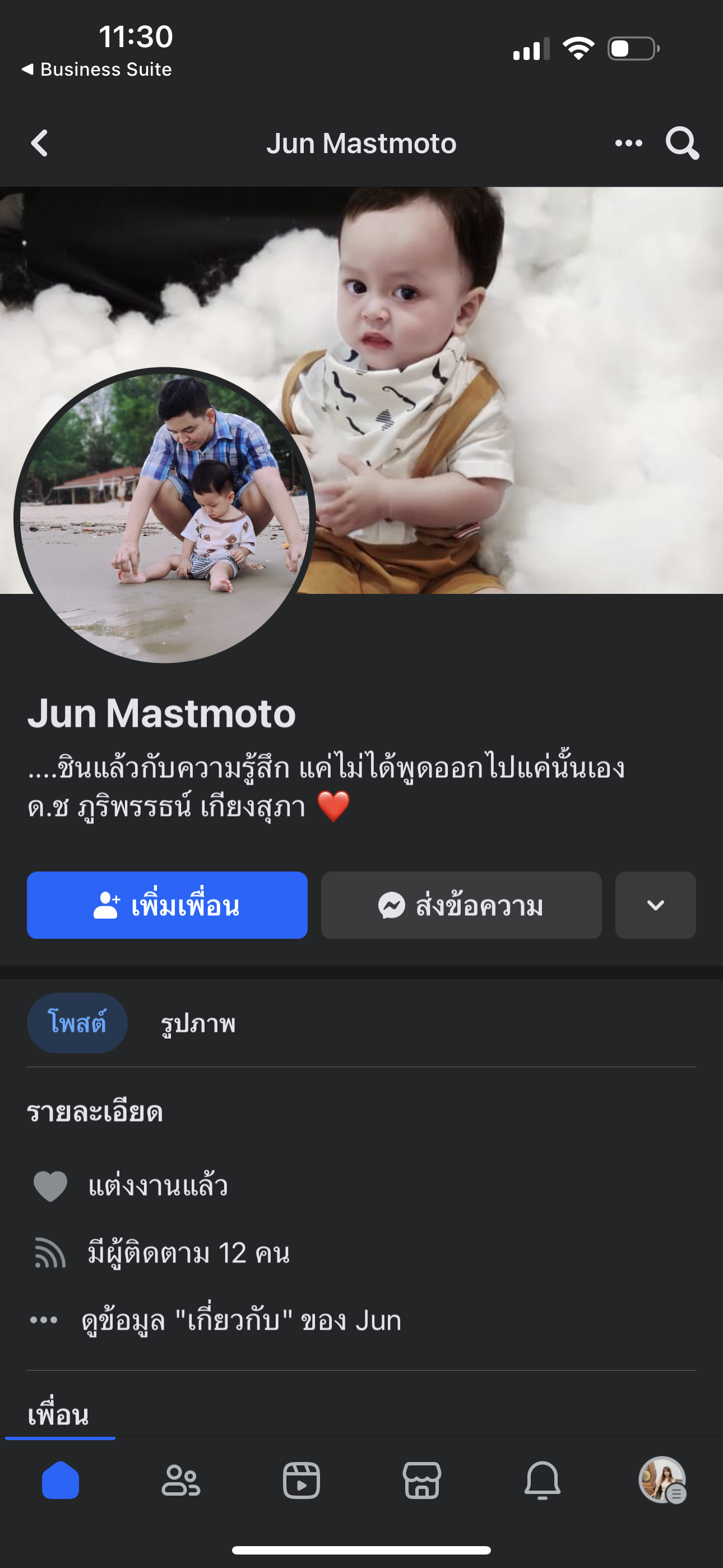Screen dimensions: 723x1568
Task: Open the three-dot options menu
Action: click(628, 144)
